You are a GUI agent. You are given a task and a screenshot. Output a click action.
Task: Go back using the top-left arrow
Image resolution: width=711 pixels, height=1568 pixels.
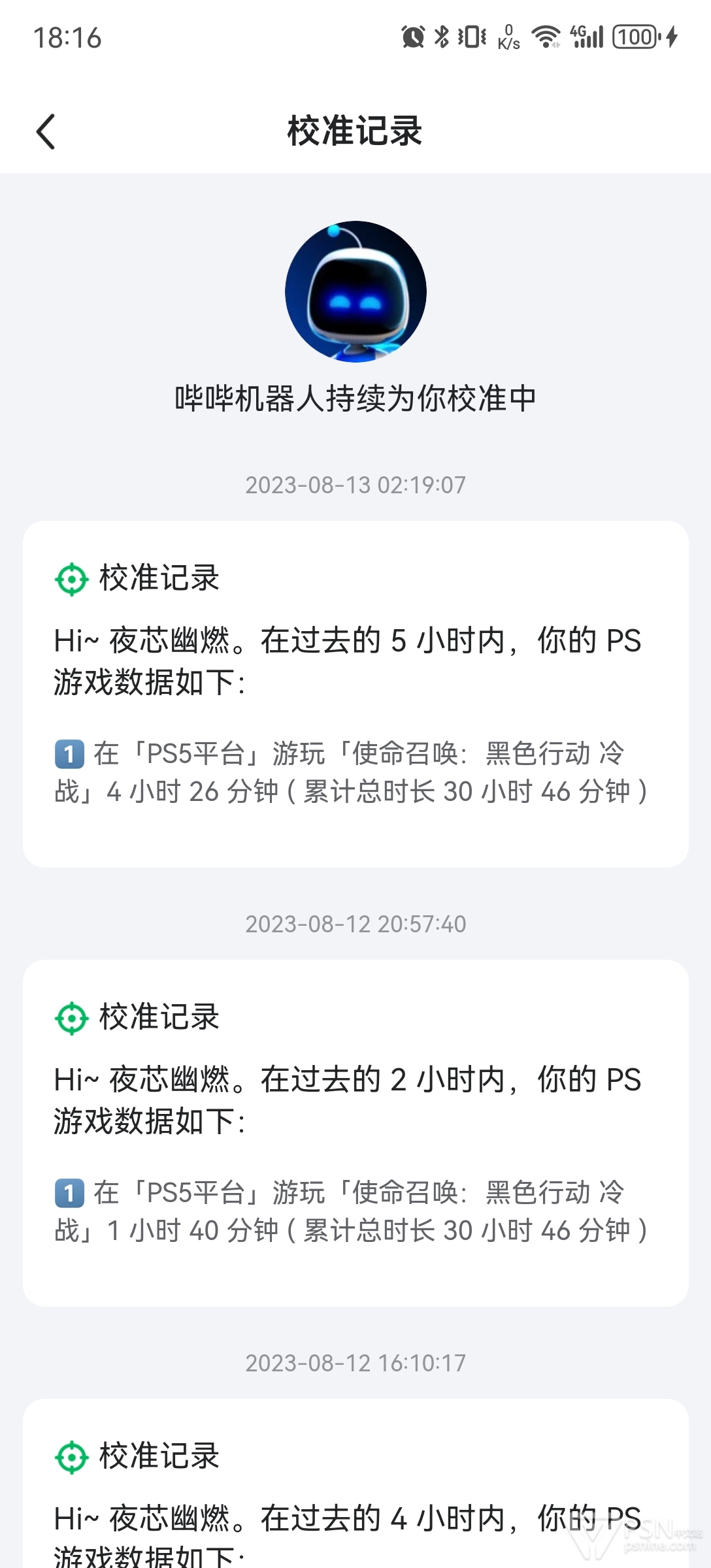(x=46, y=131)
